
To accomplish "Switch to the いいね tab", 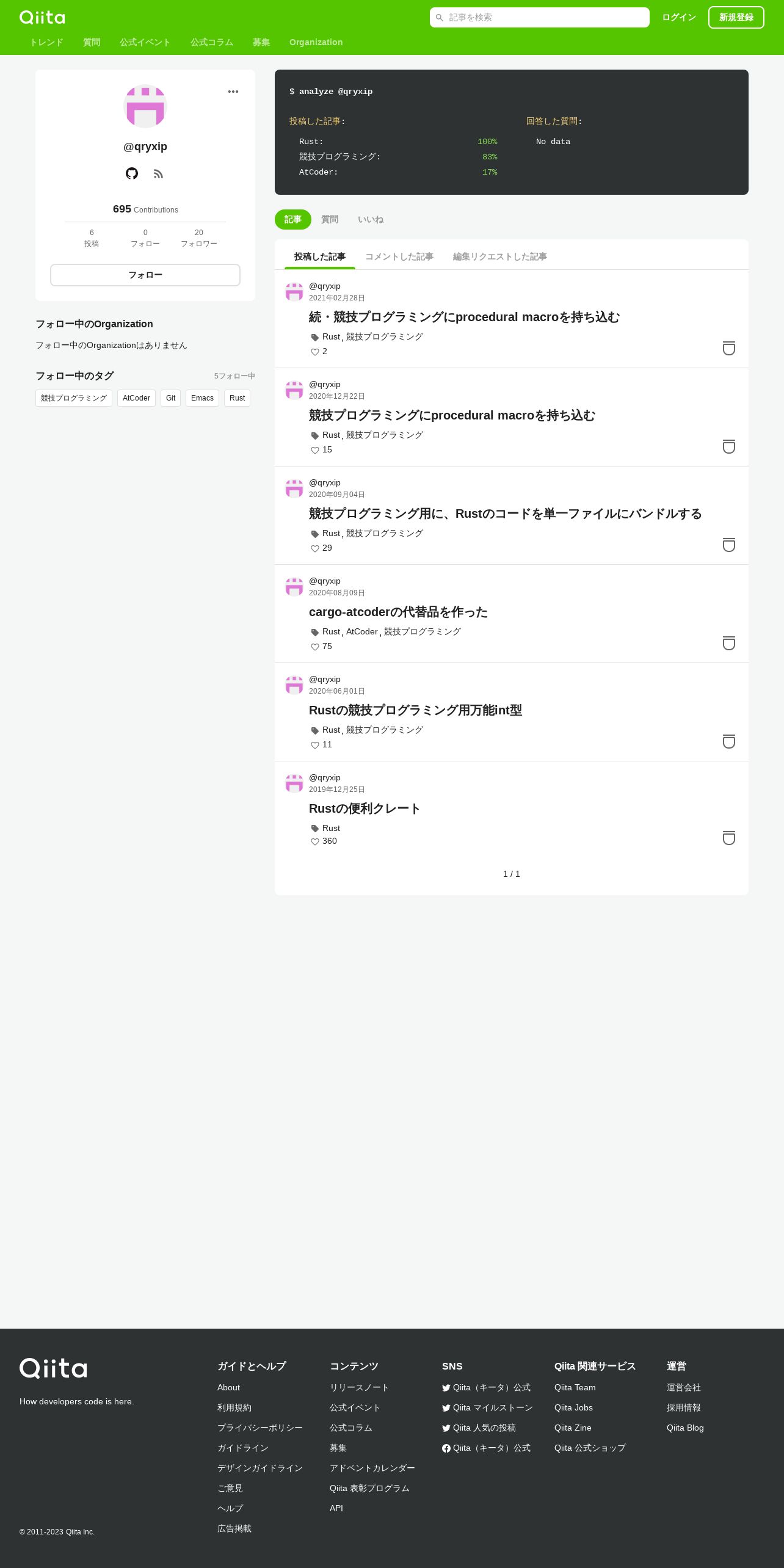I will (371, 219).
